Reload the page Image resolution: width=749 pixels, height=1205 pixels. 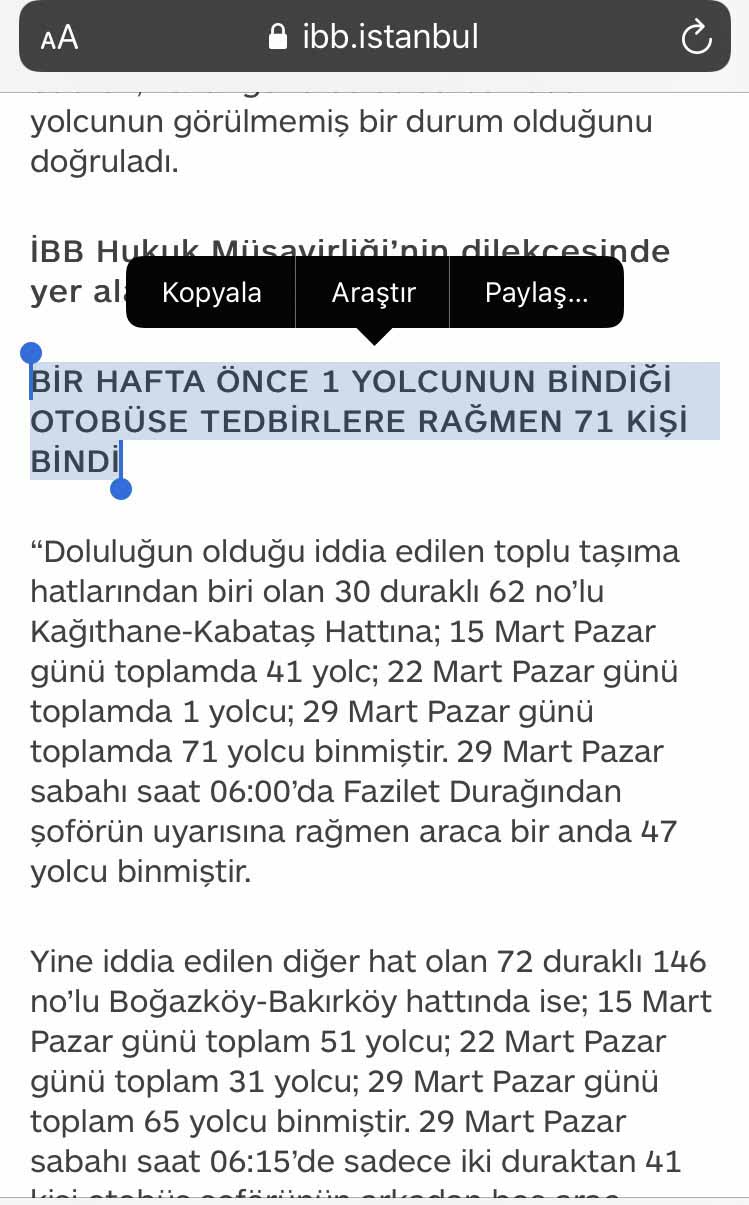coord(695,38)
